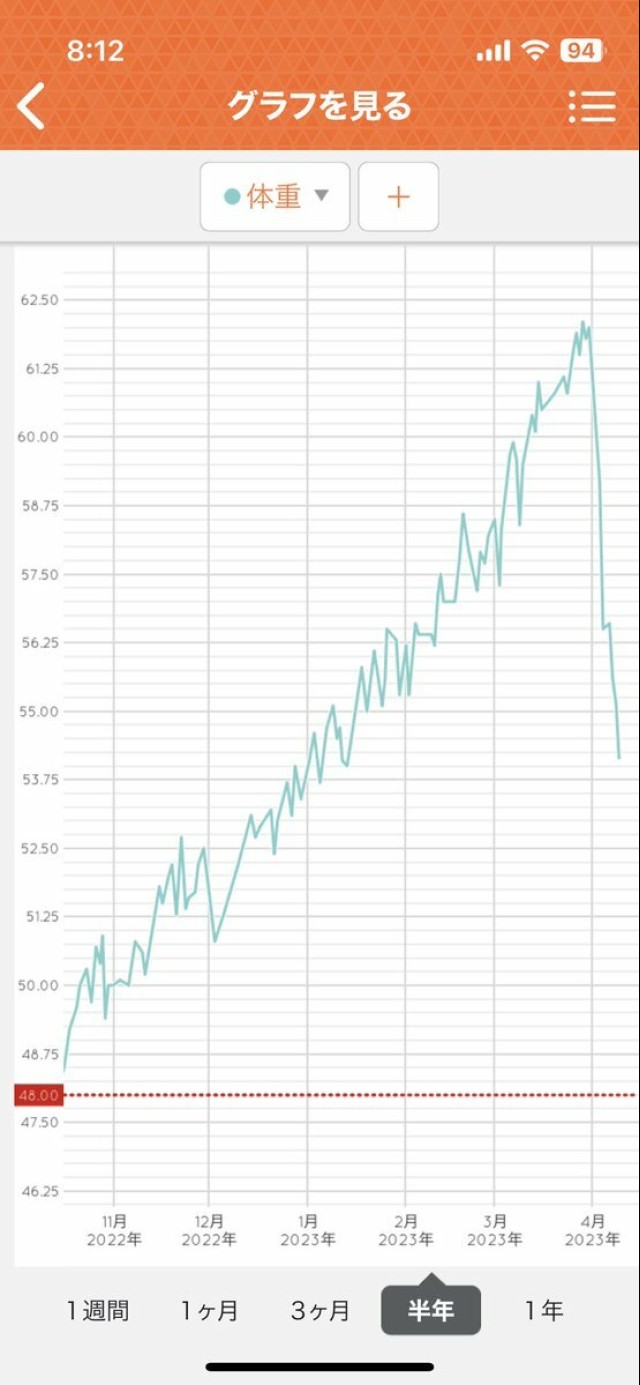The image size is (640, 1385).
Task: Expand the 体重 metric dropdown
Action: (x=275, y=197)
